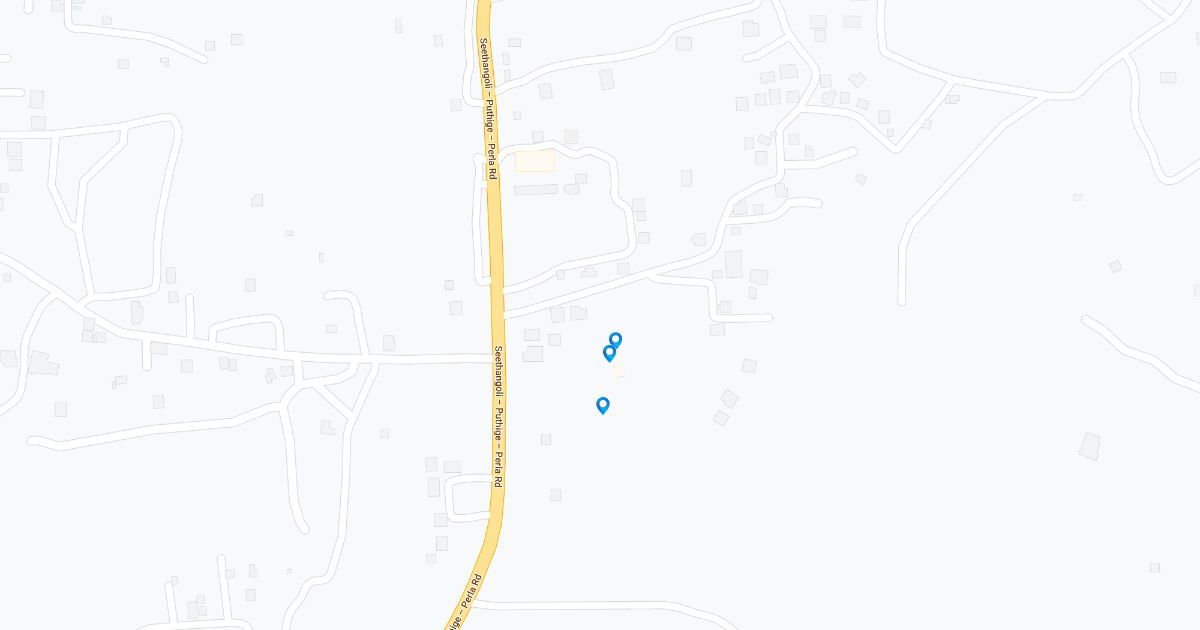
Task: Tap the partly hidden pin behind the pair
Action: [x=617, y=339]
